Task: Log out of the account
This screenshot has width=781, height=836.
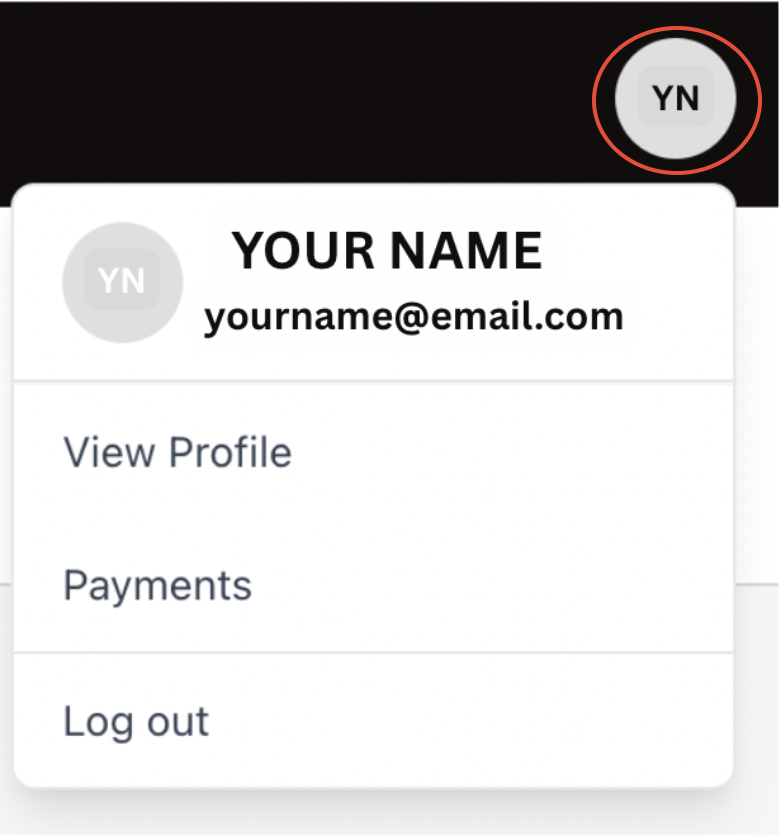Action: [136, 721]
